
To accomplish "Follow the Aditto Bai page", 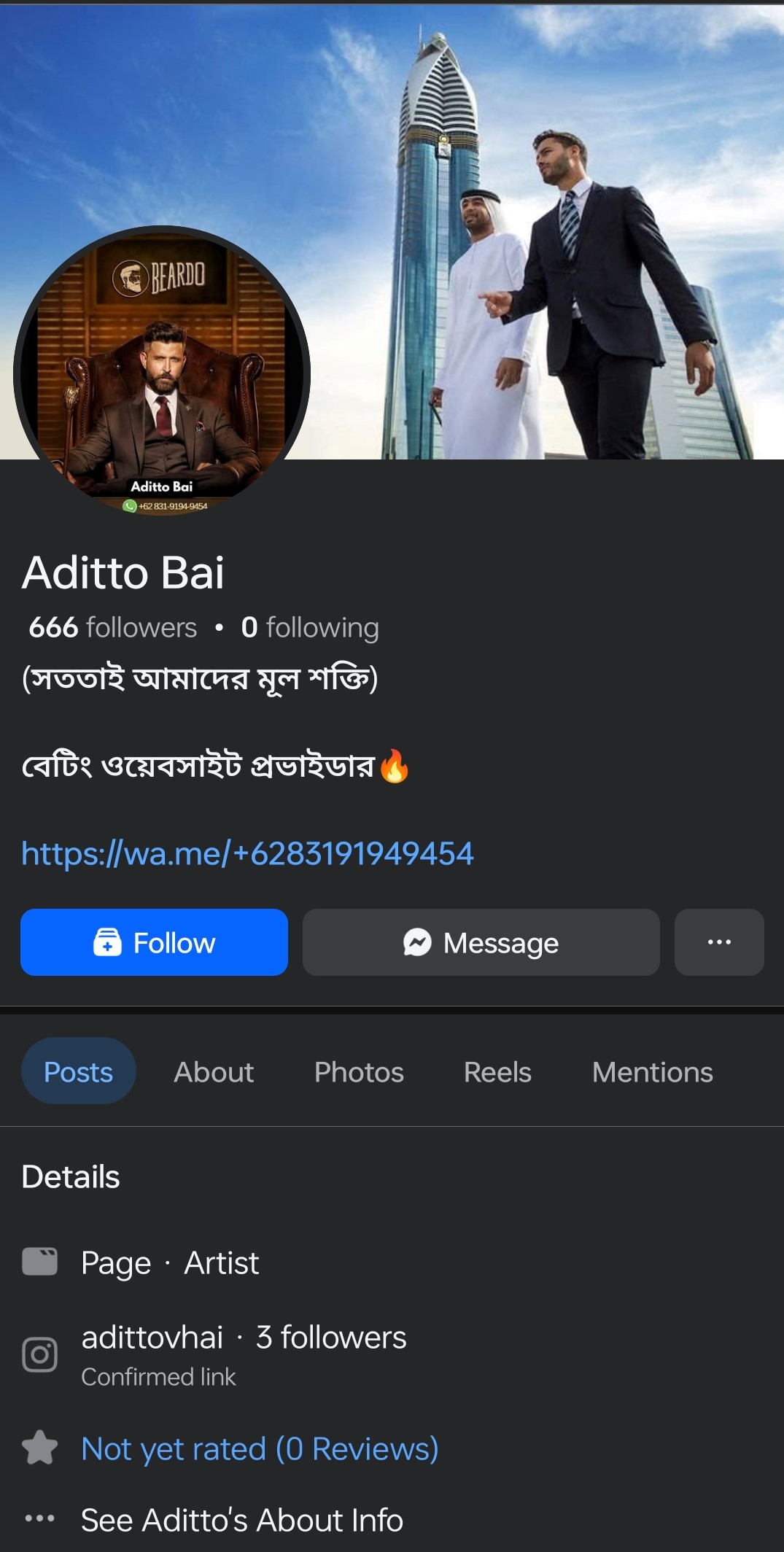I will click(x=154, y=942).
